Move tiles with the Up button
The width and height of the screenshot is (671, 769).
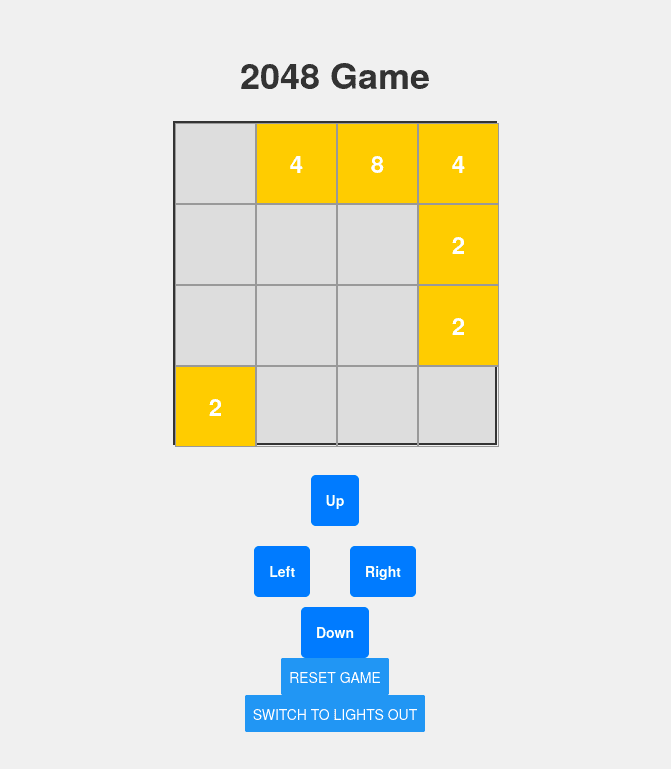[x=335, y=500]
